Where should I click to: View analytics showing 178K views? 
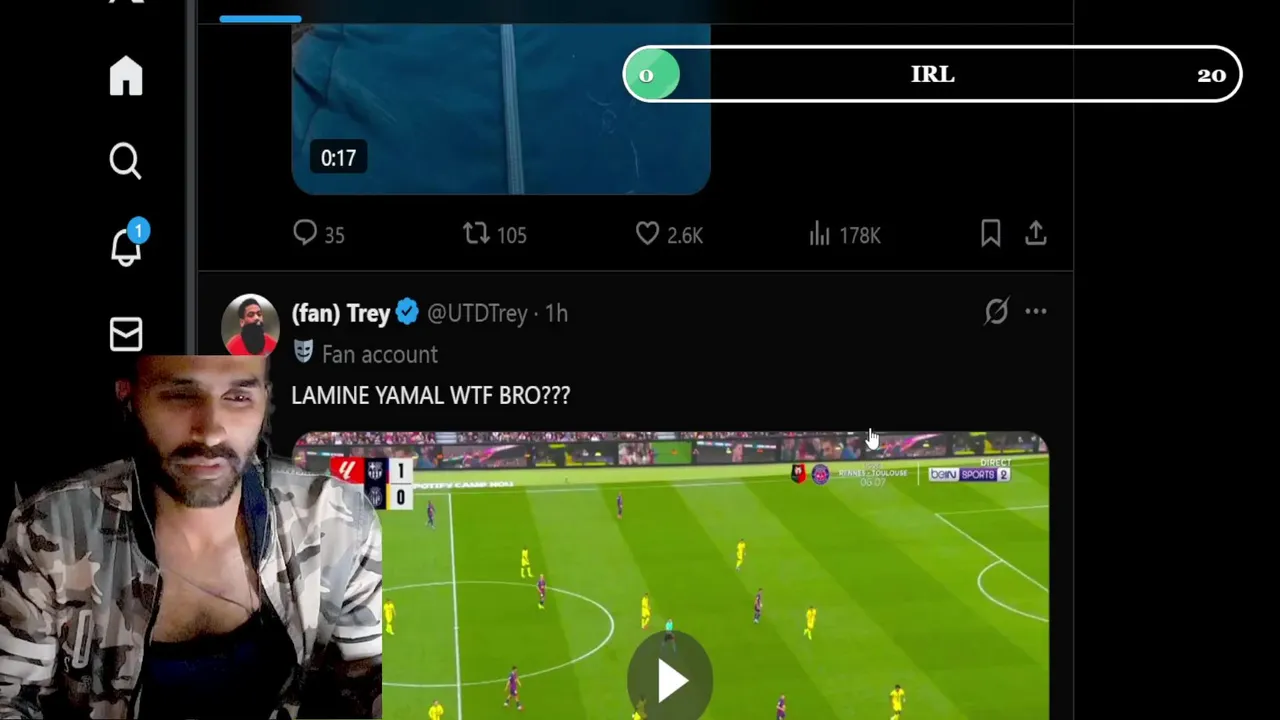pos(820,234)
